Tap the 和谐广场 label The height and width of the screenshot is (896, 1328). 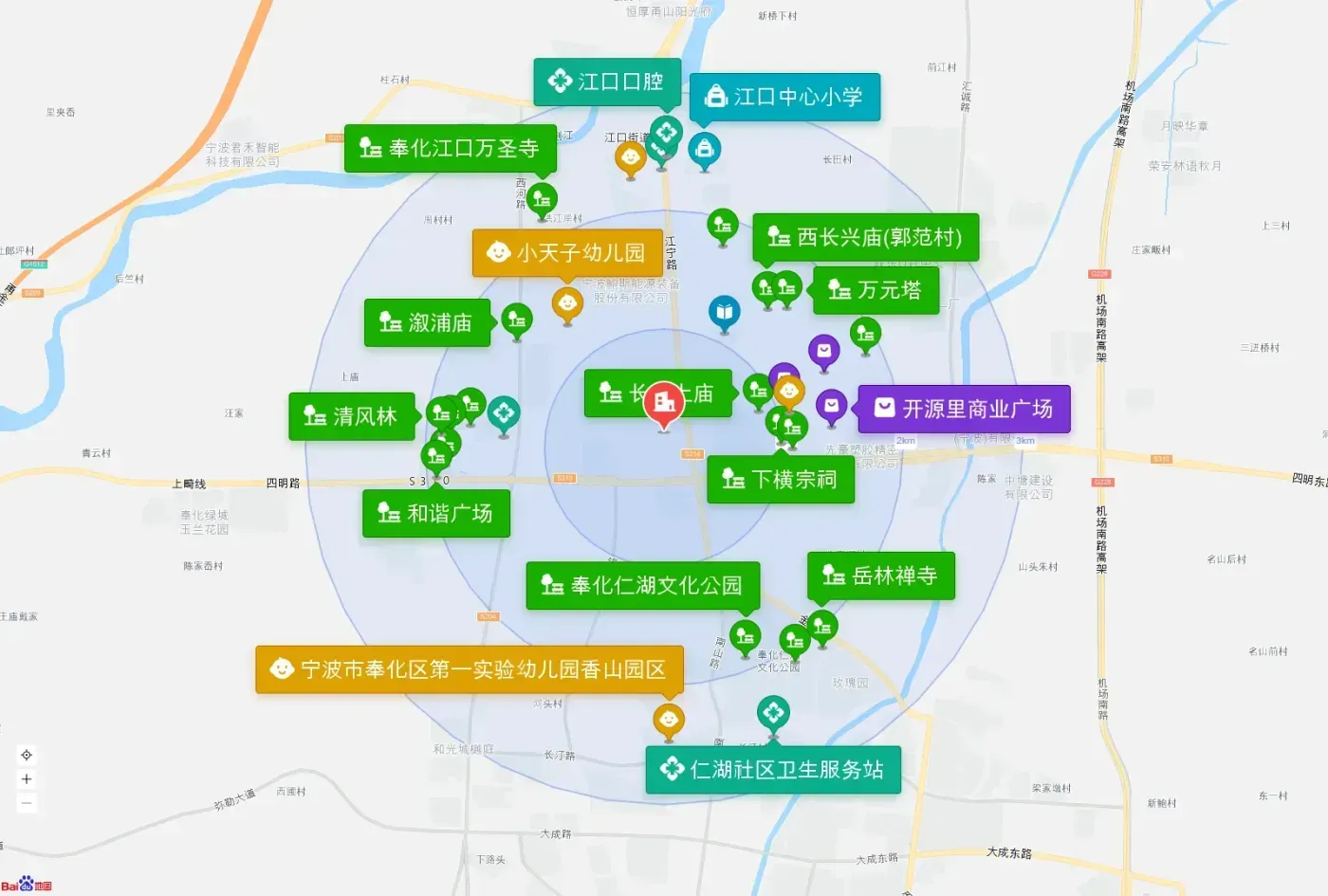click(435, 514)
